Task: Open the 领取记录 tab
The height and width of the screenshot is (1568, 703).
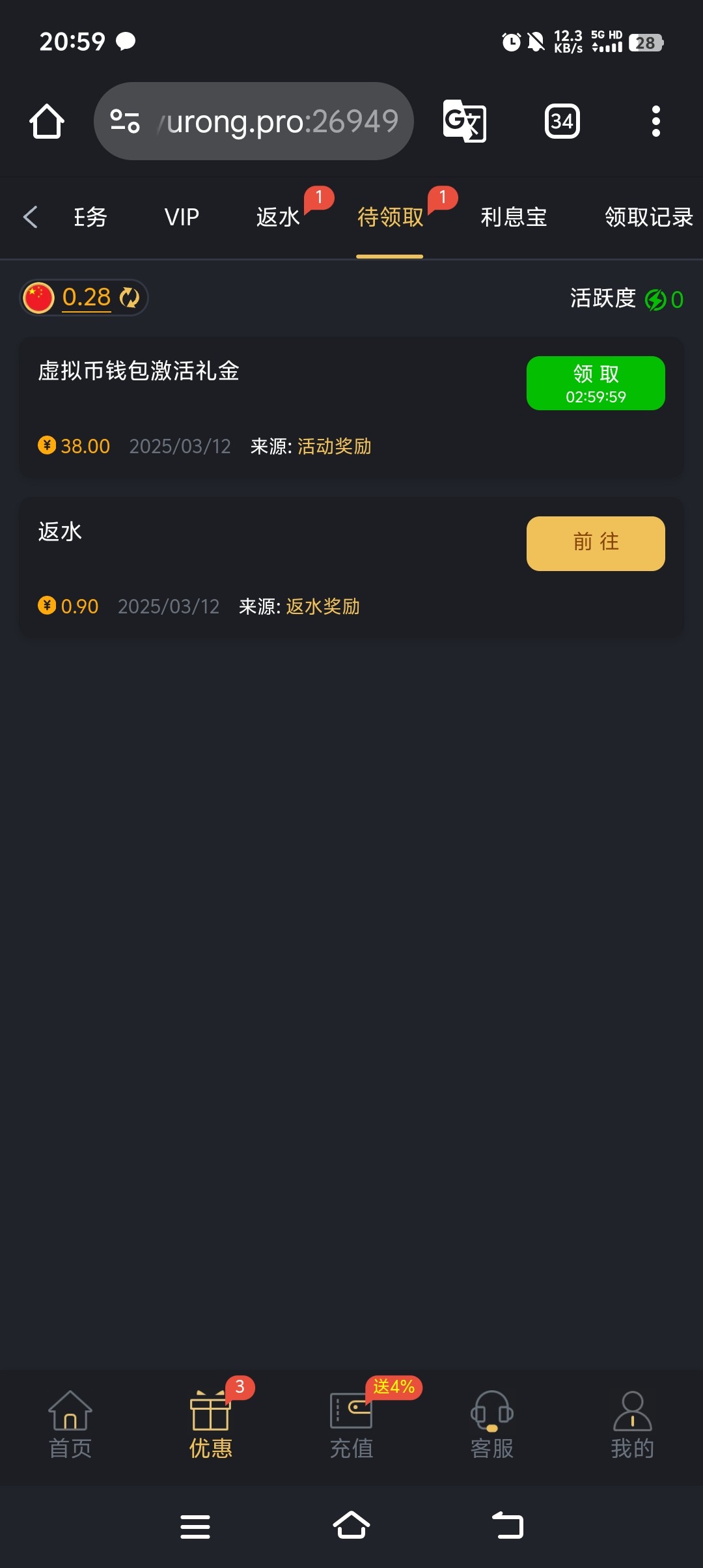Action: pyautogui.click(x=648, y=217)
